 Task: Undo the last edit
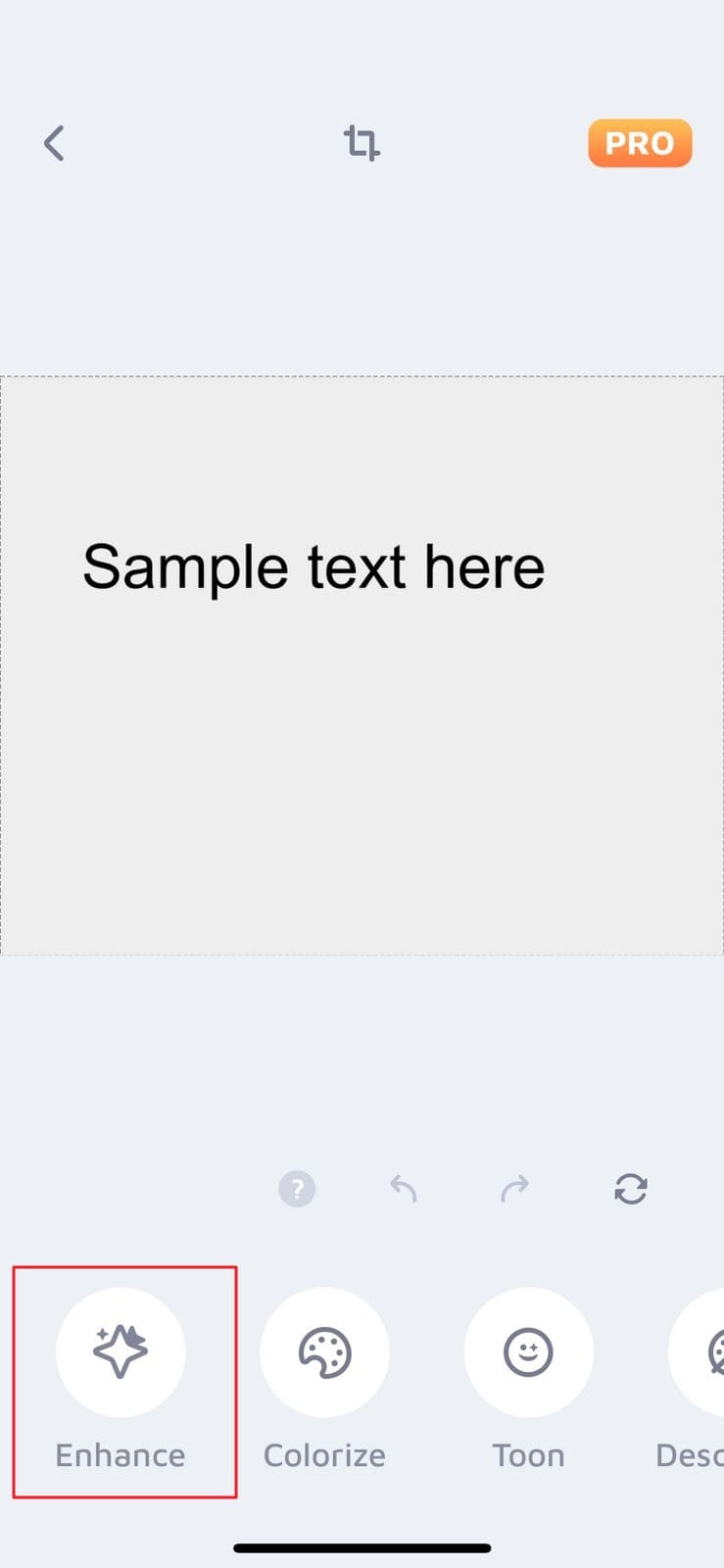coord(404,1189)
